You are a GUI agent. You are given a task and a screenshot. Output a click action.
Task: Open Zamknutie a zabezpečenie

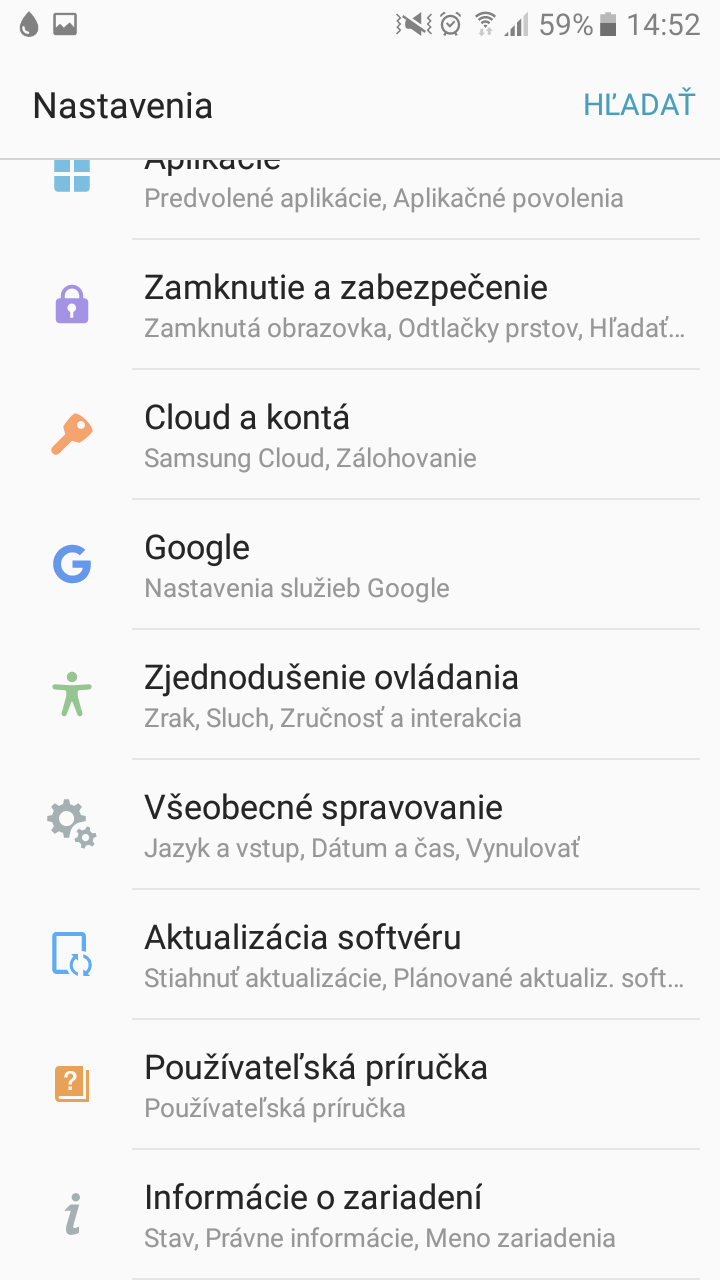360,305
